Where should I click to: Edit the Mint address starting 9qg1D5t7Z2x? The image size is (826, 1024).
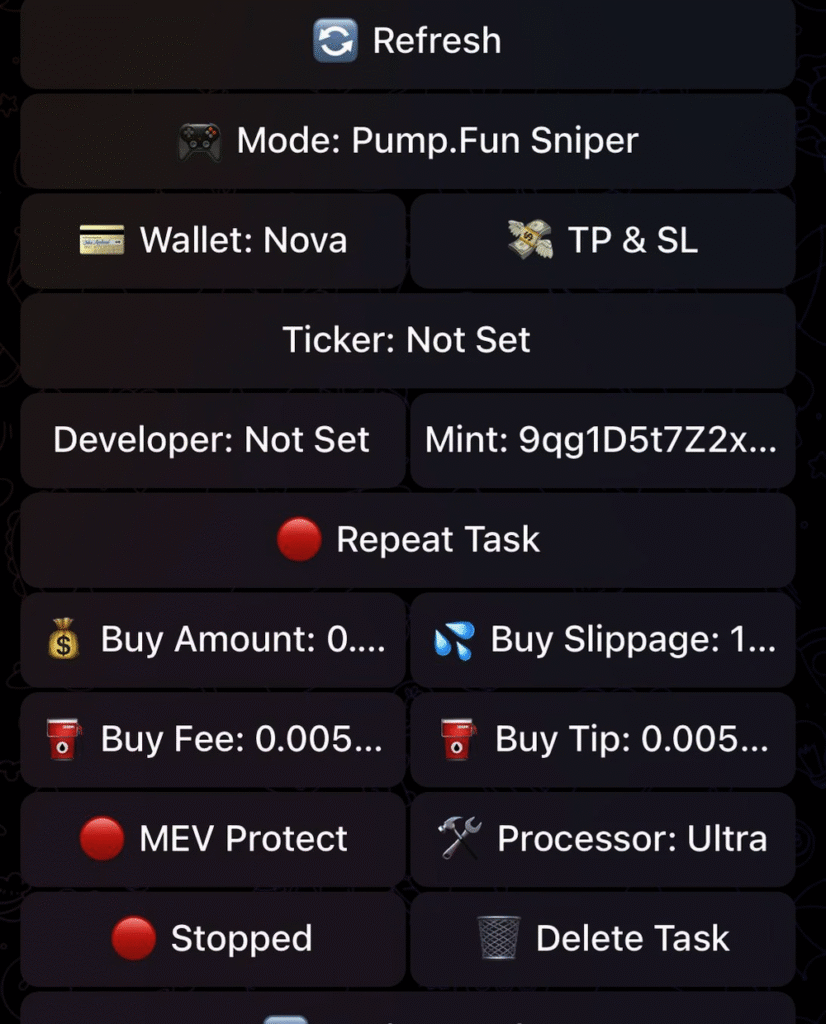pos(602,439)
